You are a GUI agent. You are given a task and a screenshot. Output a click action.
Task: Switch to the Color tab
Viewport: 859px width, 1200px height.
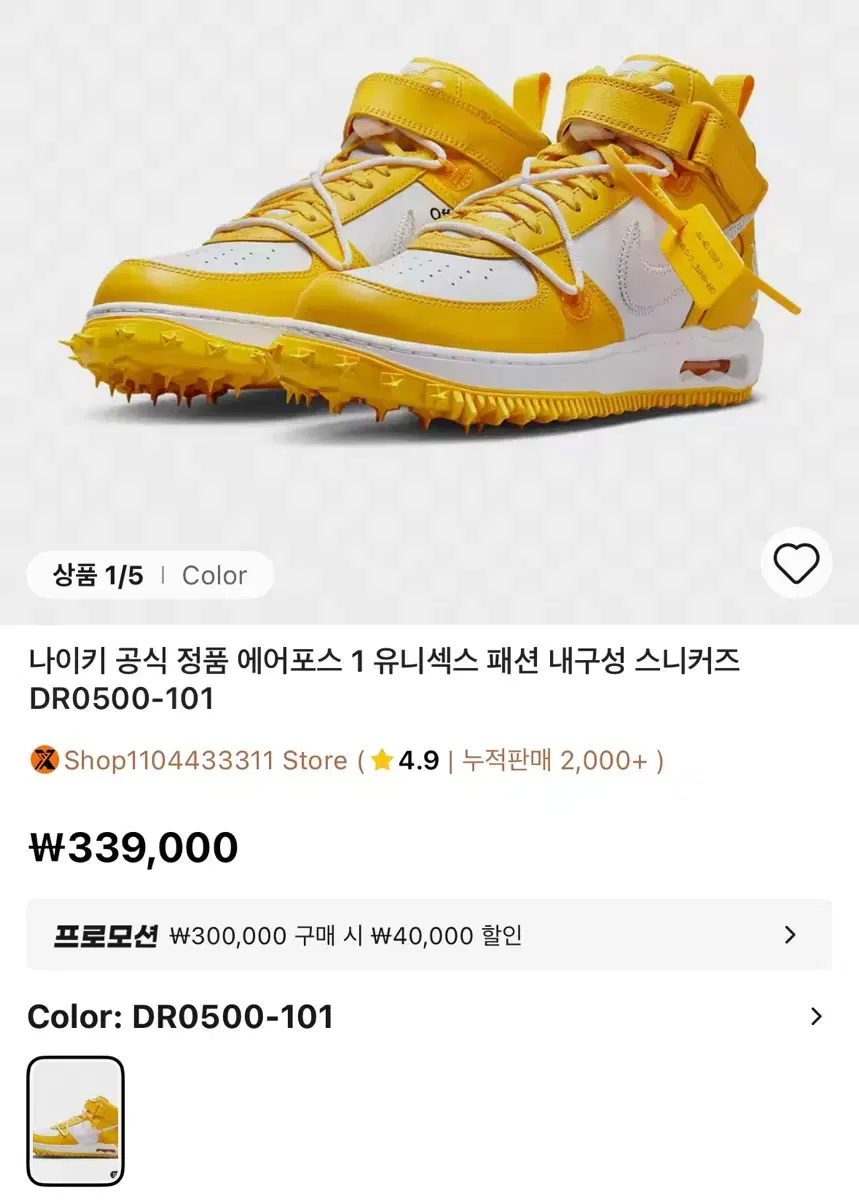click(x=213, y=574)
